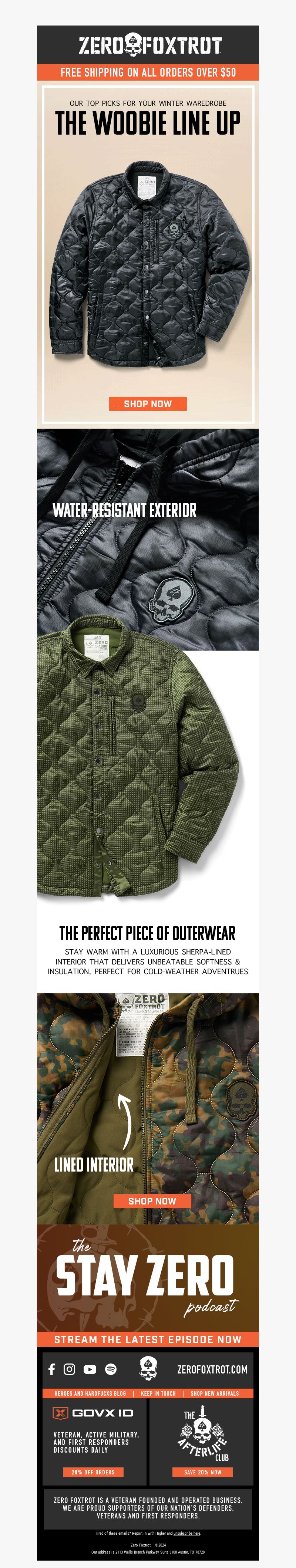Open the Facebook icon

click(x=52, y=1369)
